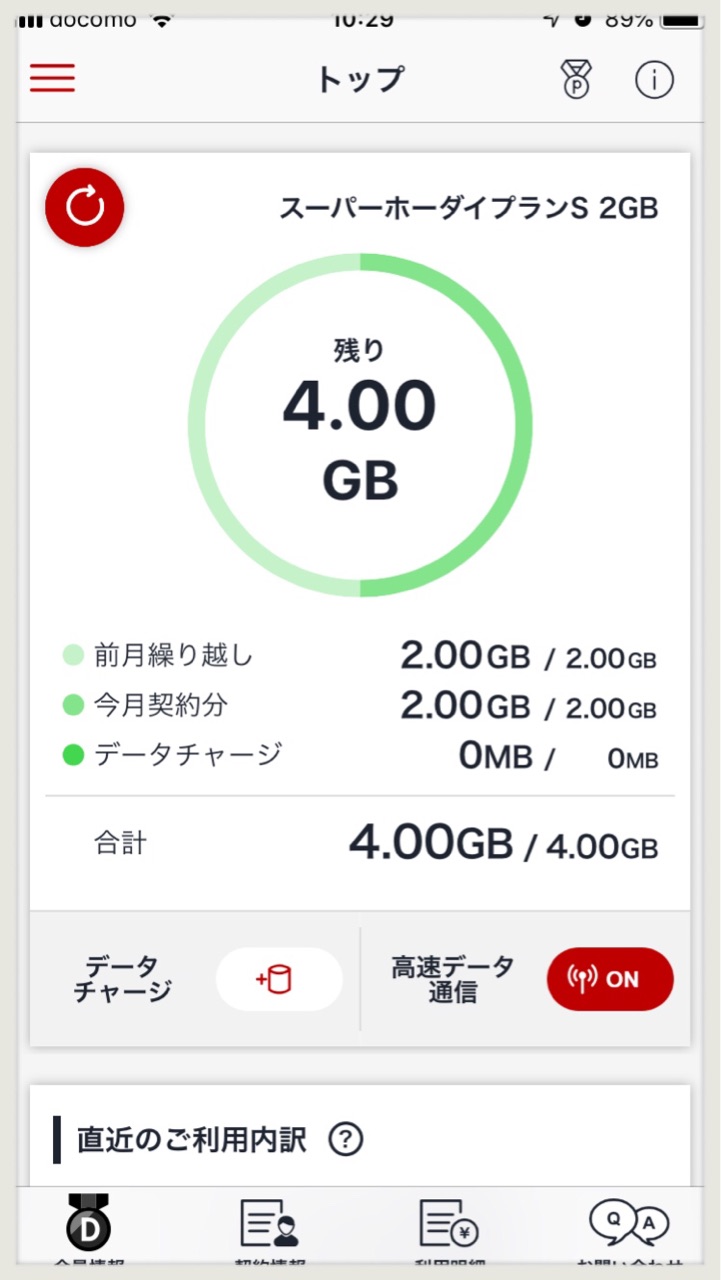The height and width of the screenshot is (1280, 721).
Task: Open the points medal icon
Action: pos(576,80)
